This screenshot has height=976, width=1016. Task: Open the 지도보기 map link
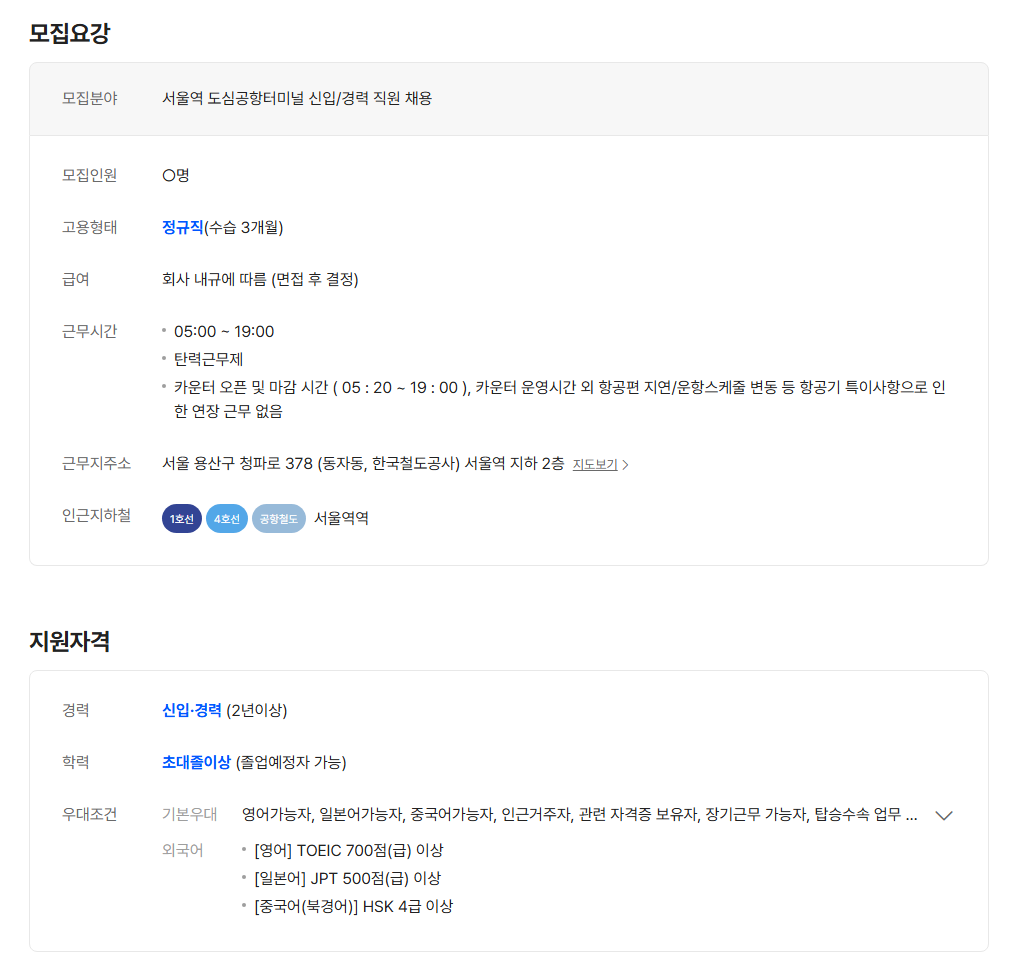(599, 465)
